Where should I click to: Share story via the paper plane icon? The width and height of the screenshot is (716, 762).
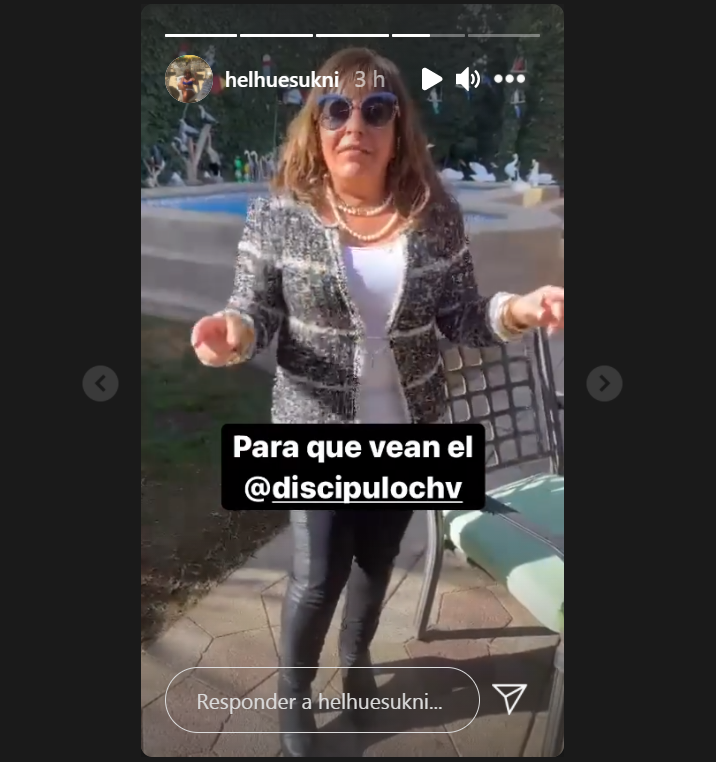click(510, 699)
